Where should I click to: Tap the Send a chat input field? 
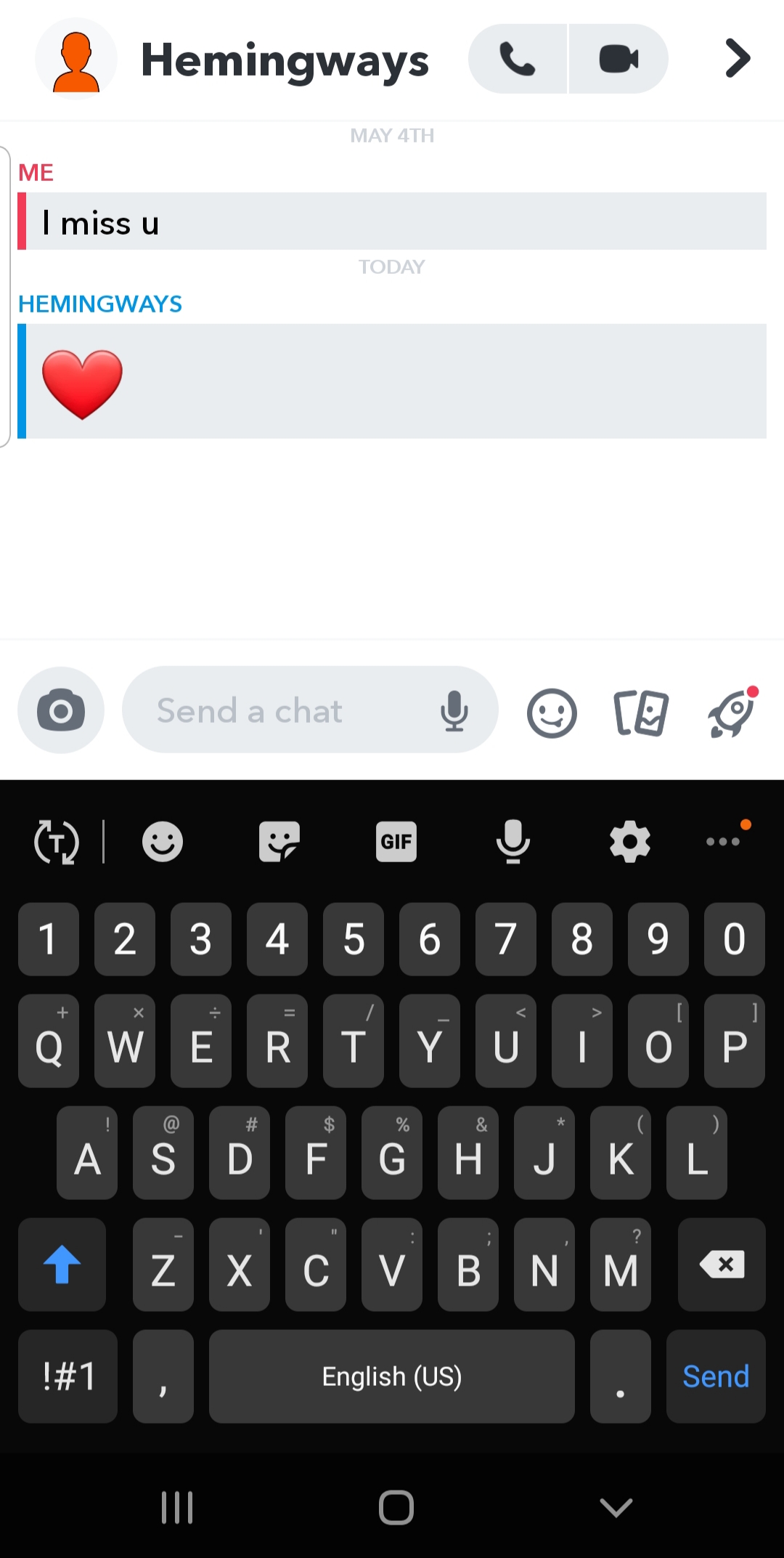click(290, 710)
